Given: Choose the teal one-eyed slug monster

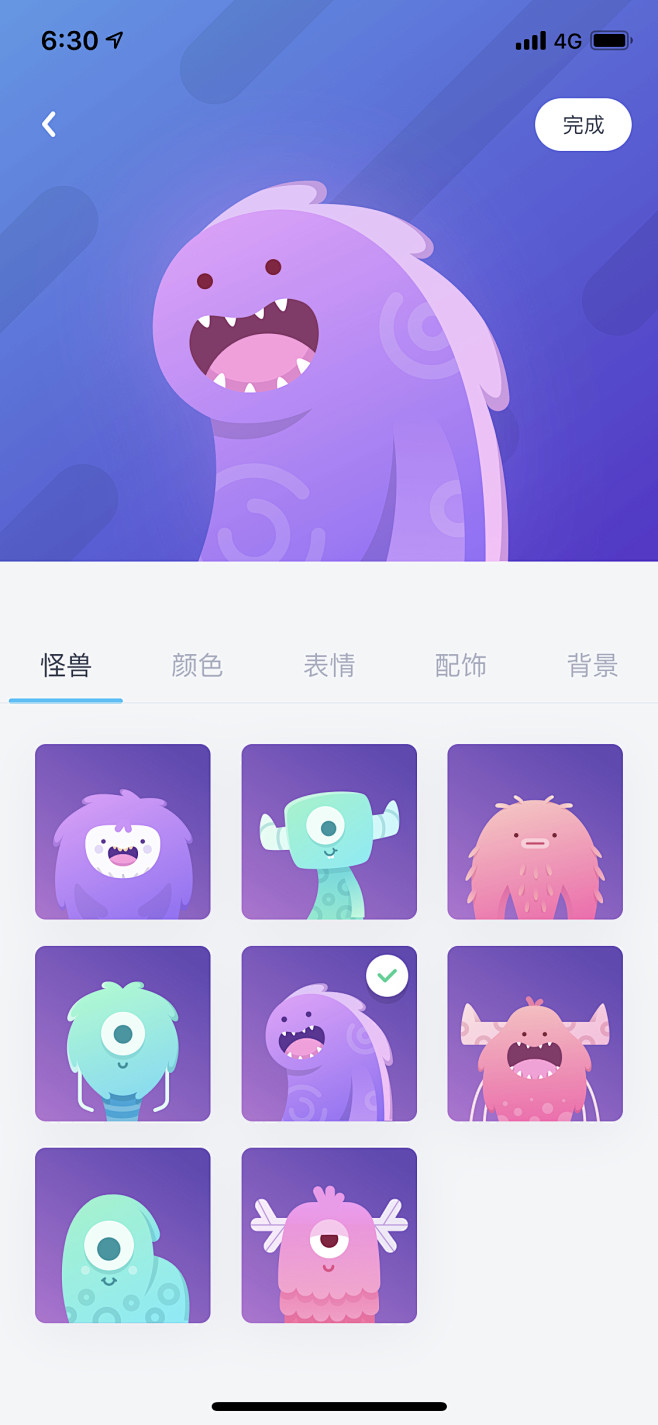Looking at the screenshot, I should click(x=123, y=1235).
